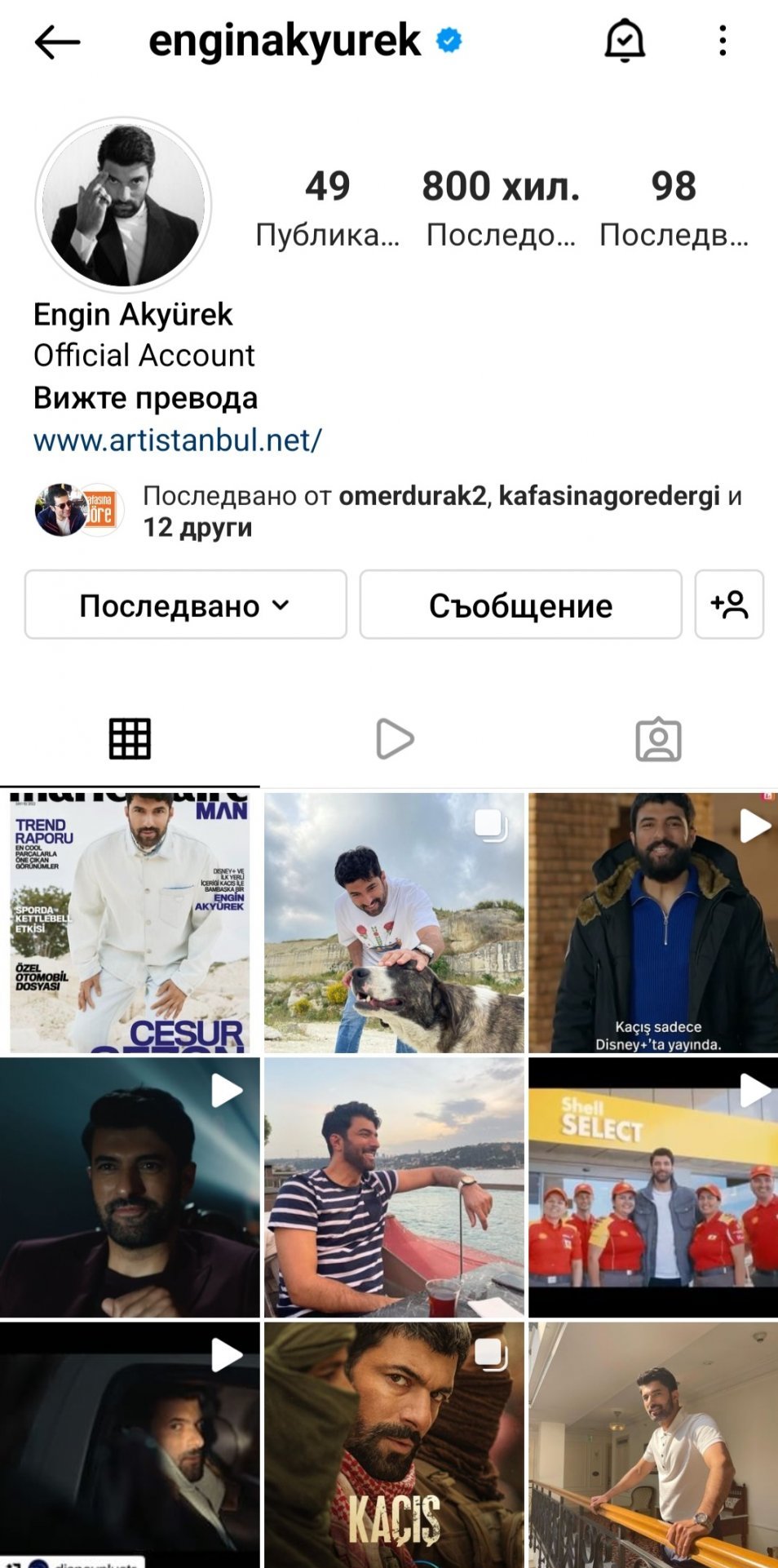Switch to the tagged photos tab
Viewport: 778px width, 1568px height.
658,739
